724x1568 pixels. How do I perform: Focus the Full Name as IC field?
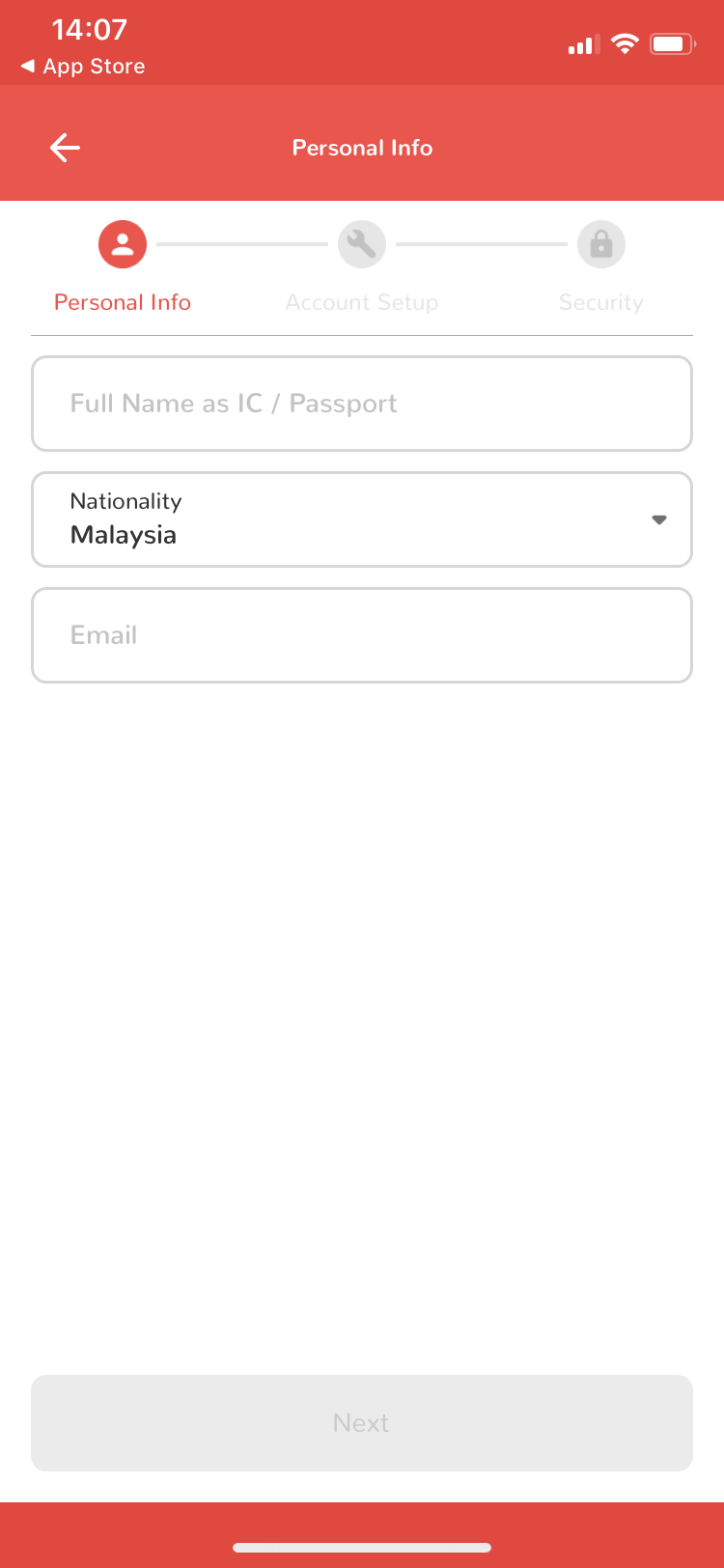click(361, 403)
